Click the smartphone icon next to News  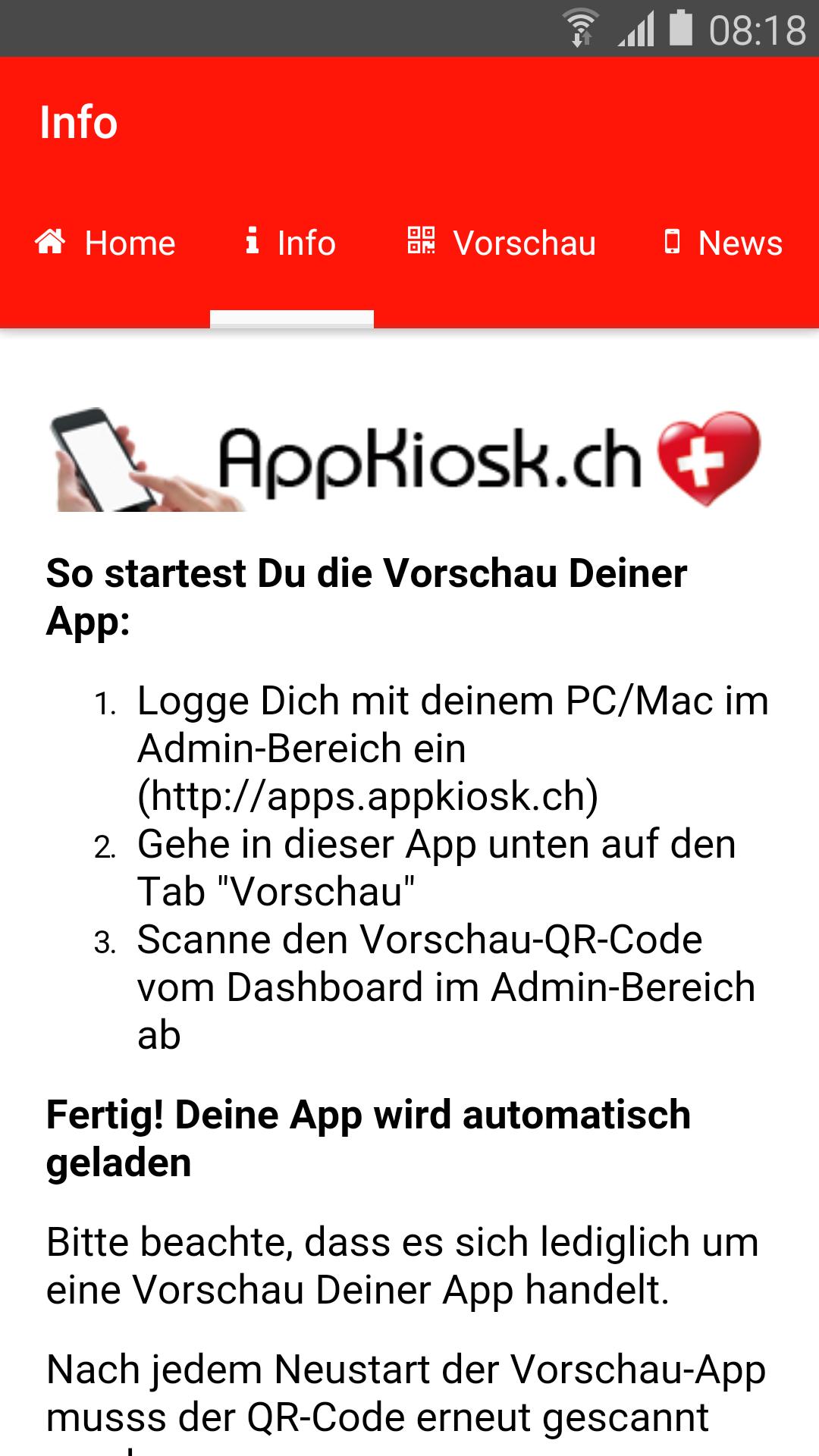click(672, 243)
